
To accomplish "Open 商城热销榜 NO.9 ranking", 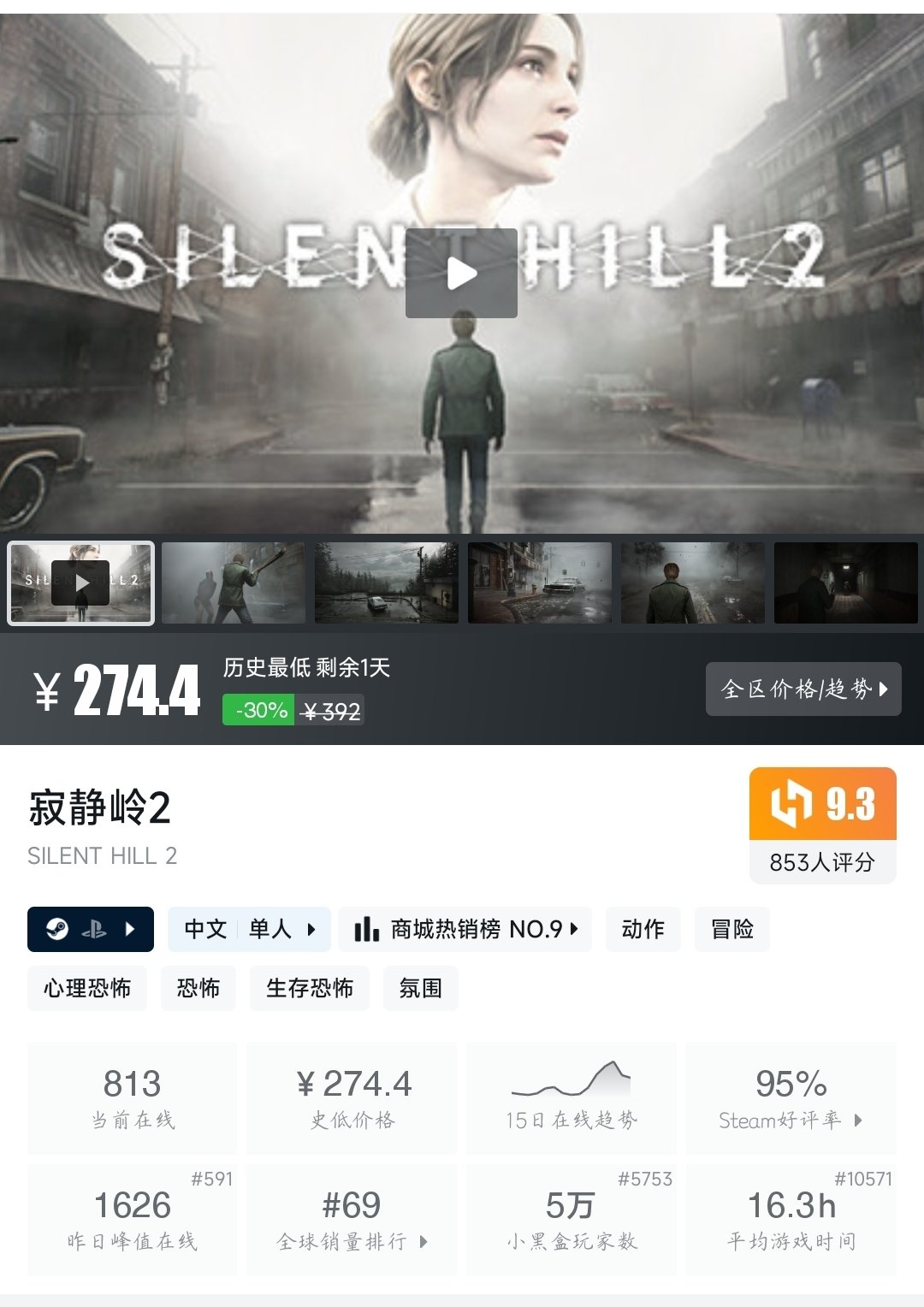I will pyautogui.click(x=465, y=929).
